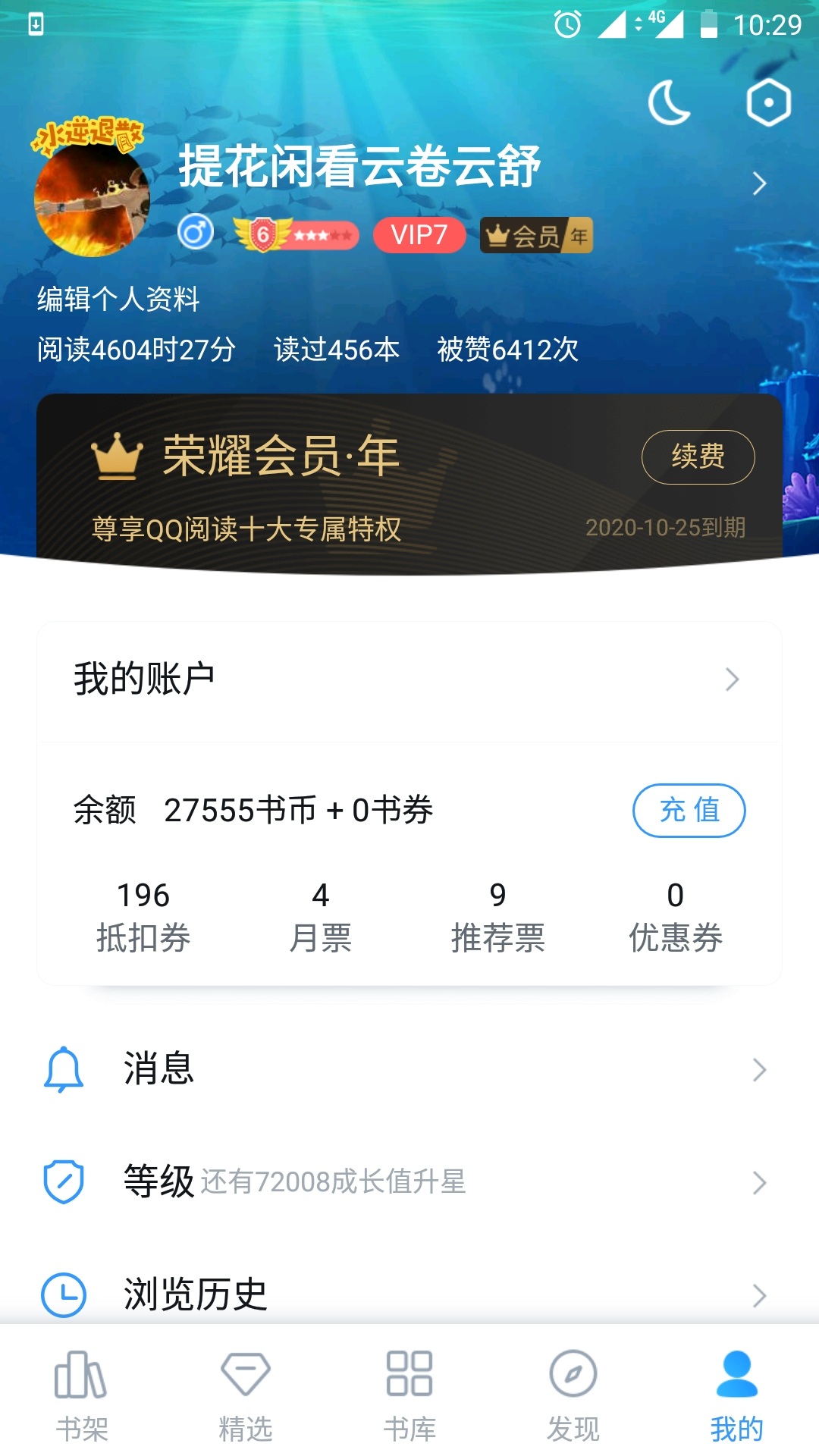Go to the 书库 library tab
Image resolution: width=819 pixels, height=1456 pixels.
click(409, 1395)
